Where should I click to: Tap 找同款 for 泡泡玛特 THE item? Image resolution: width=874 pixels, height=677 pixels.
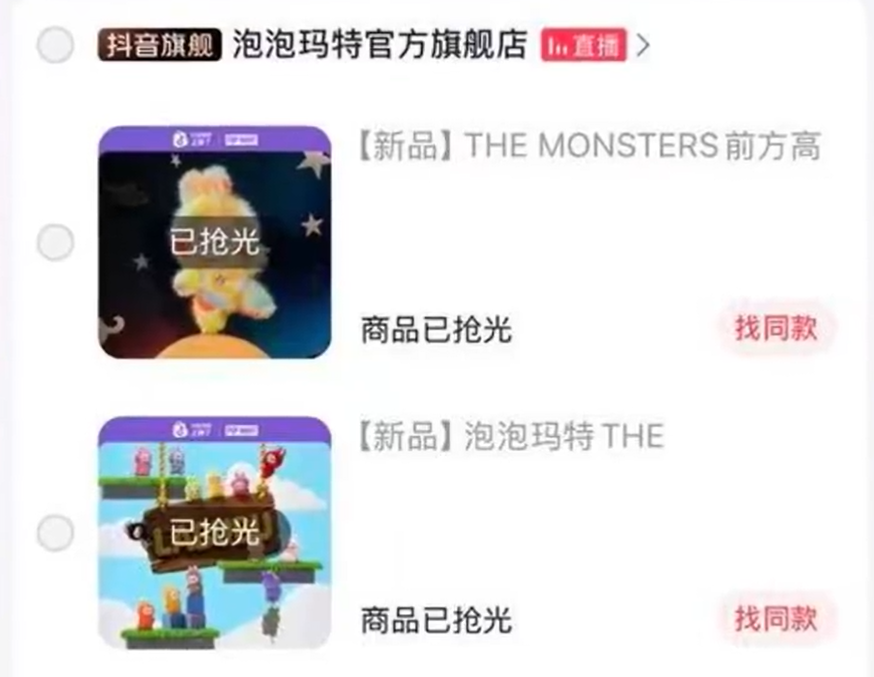pyautogui.click(x=776, y=617)
